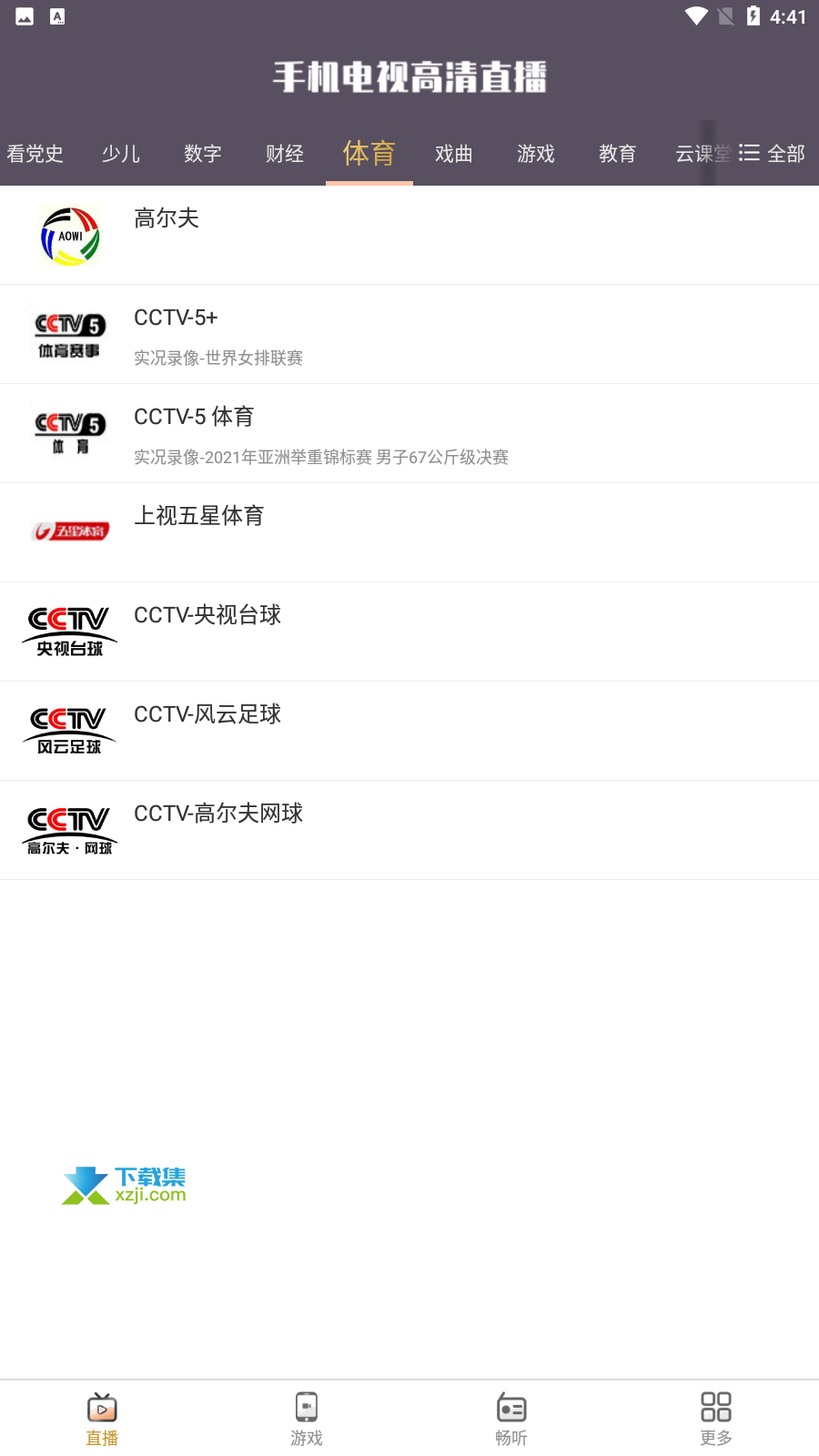Open the 更多 bottom tab

point(716,1419)
